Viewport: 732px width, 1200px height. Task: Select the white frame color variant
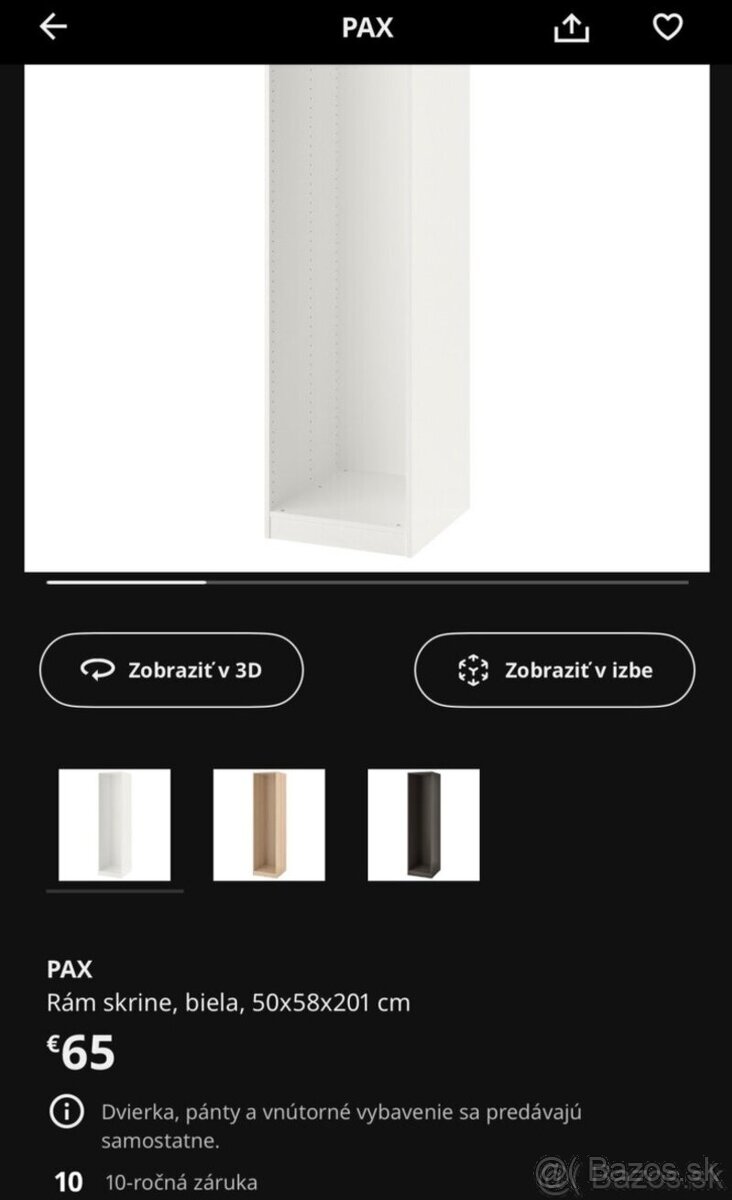(114, 824)
